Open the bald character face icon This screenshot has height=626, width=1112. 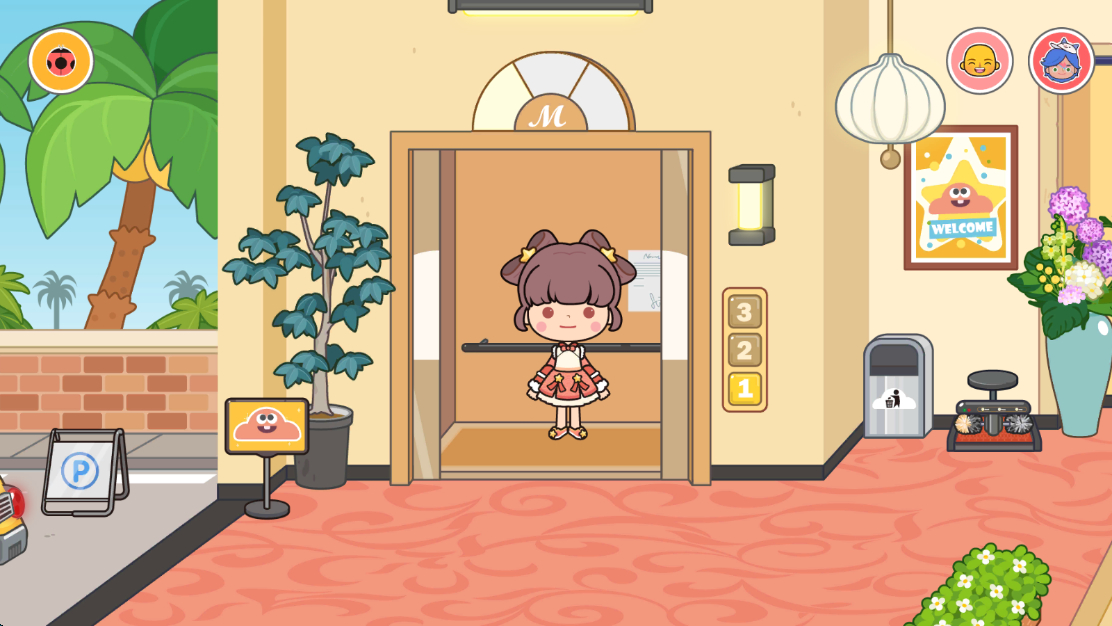click(x=979, y=61)
